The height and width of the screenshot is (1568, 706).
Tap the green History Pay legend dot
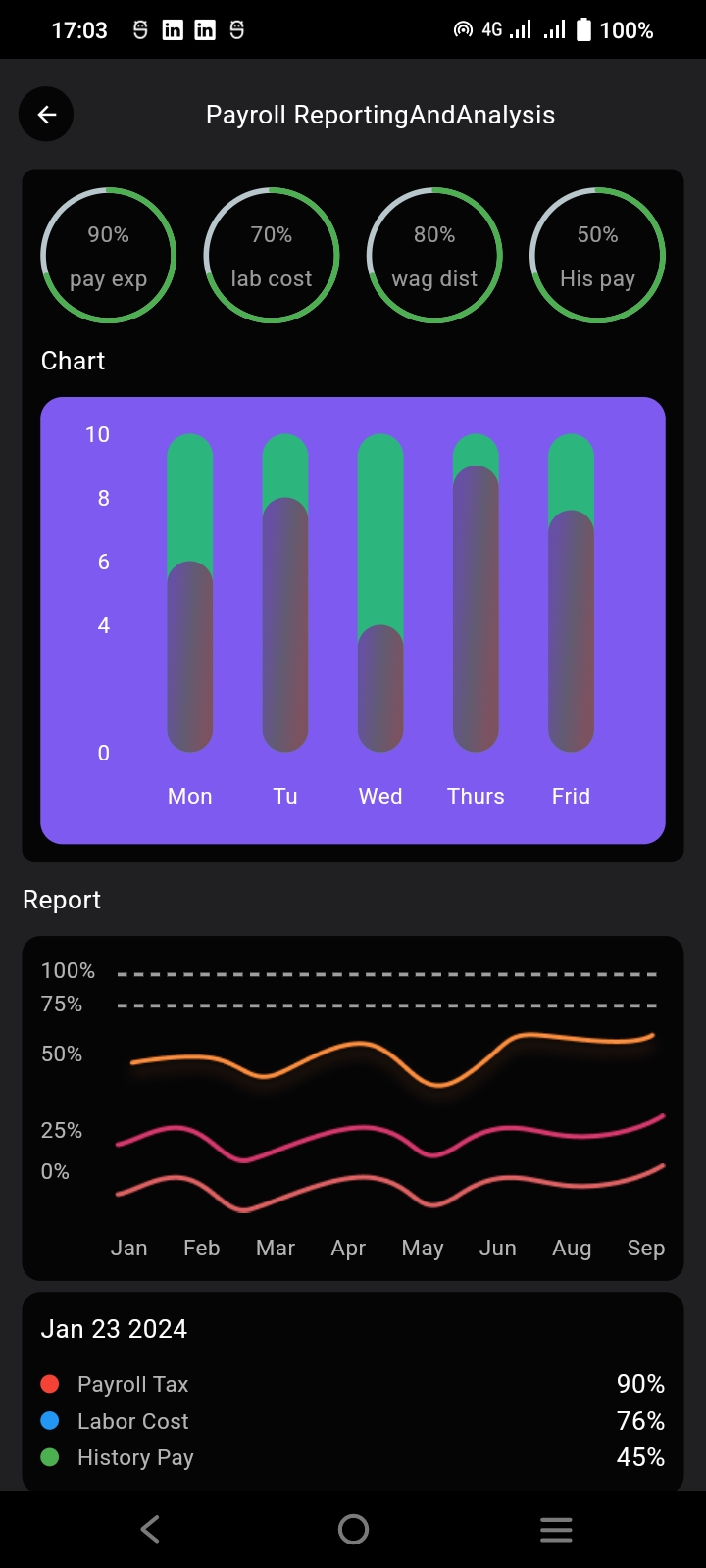click(x=50, y=1457)
